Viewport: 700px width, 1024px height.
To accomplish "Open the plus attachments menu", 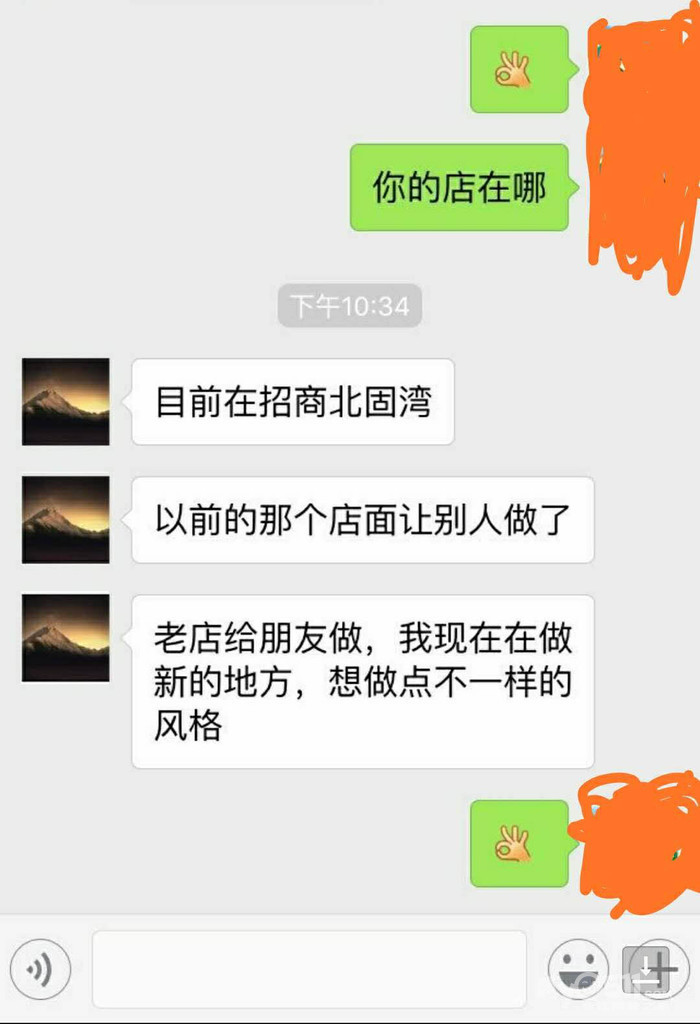I will pyautogui.click(x=651, y=969).
